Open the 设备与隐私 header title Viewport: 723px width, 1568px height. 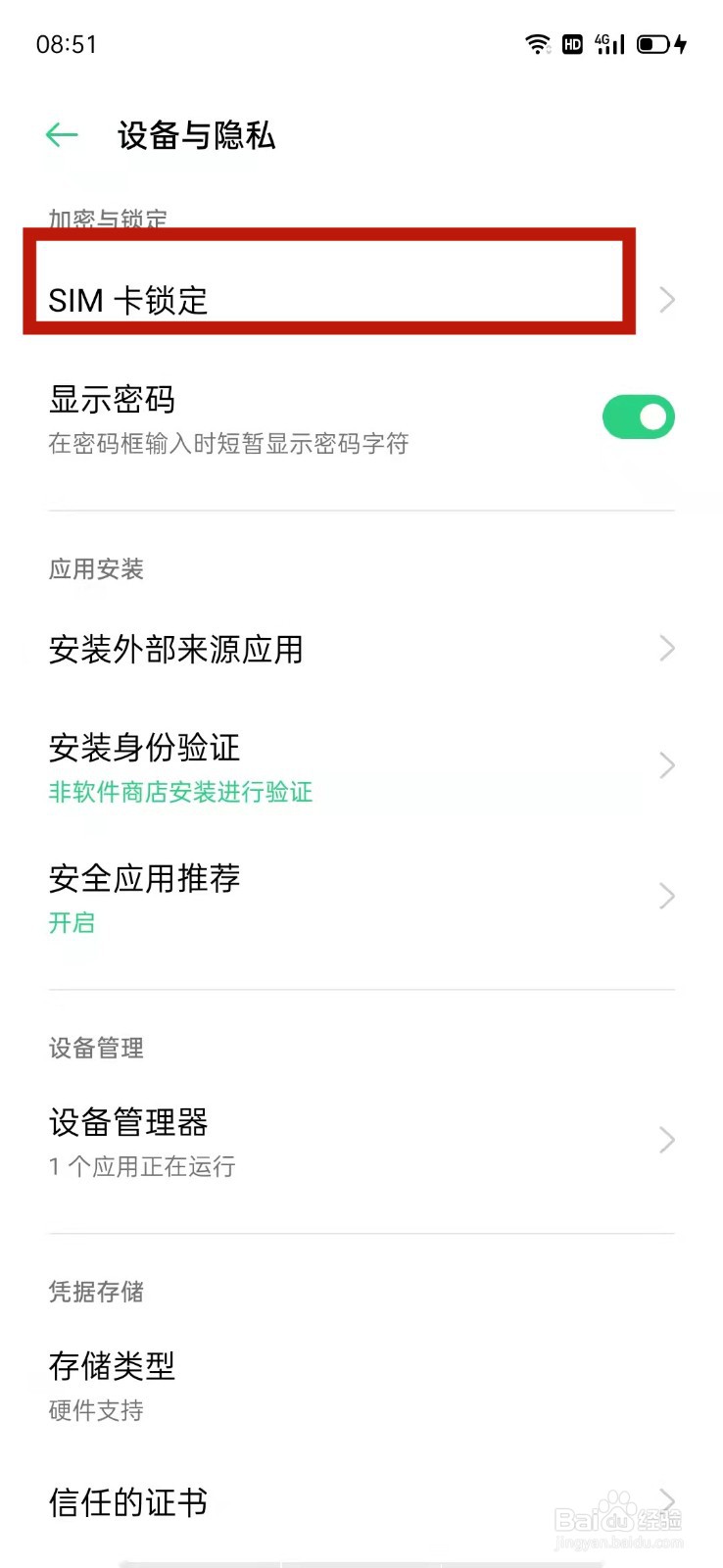195,136
